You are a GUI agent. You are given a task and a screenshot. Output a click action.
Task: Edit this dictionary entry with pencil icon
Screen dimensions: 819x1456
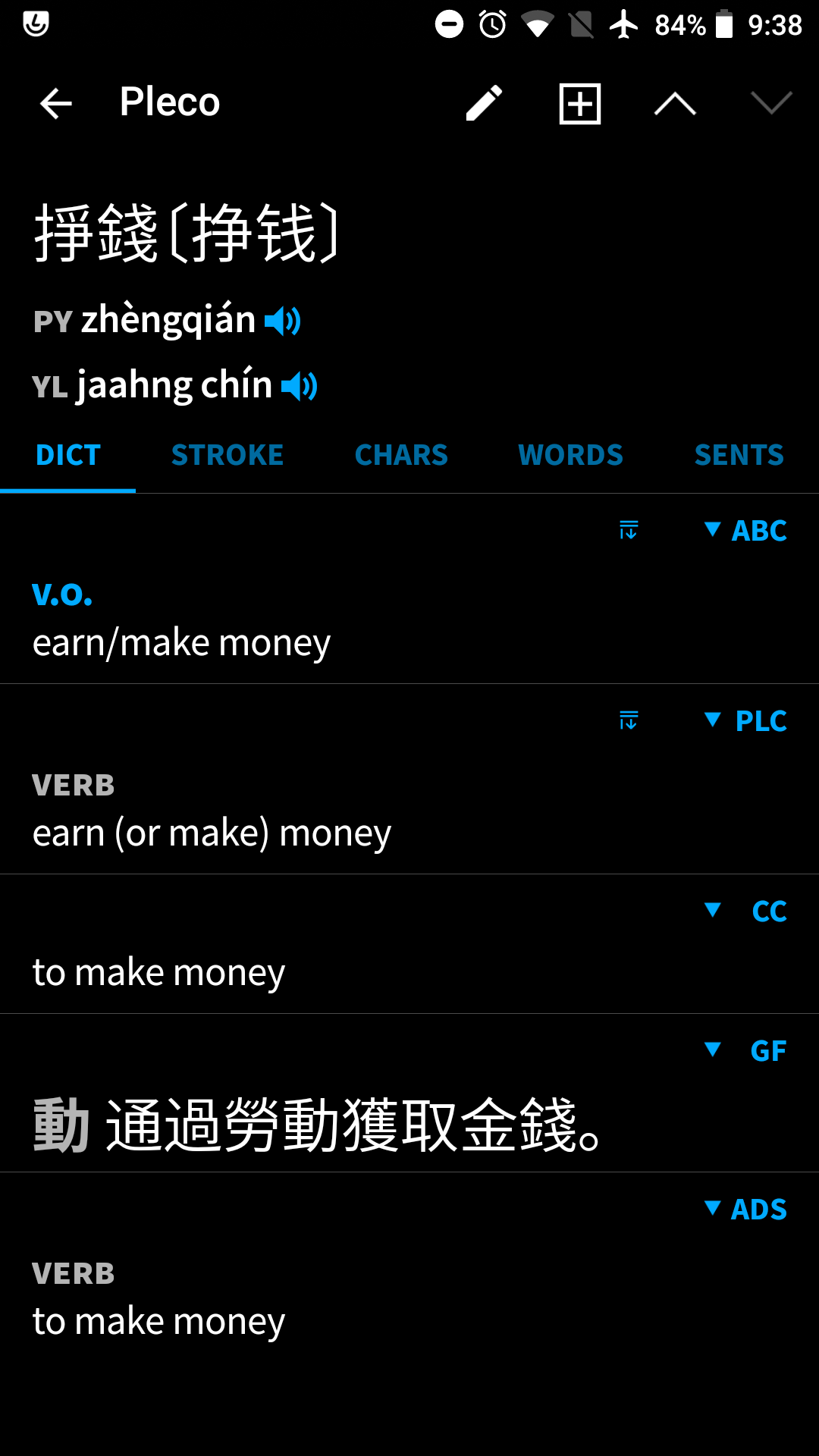point(484,103)
